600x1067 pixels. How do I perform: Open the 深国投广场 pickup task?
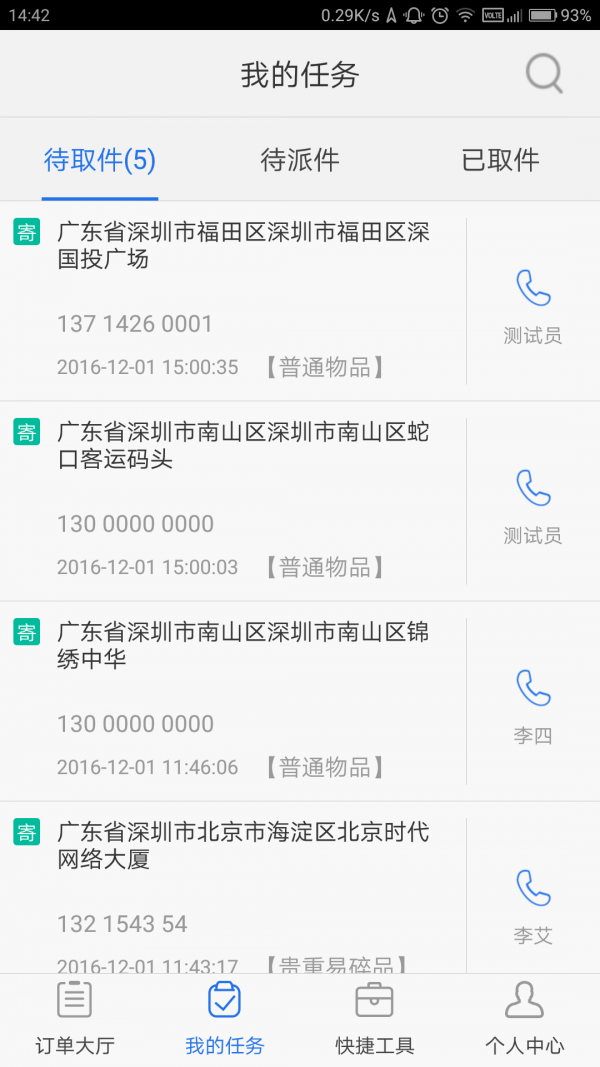click(x=240, y=300)
